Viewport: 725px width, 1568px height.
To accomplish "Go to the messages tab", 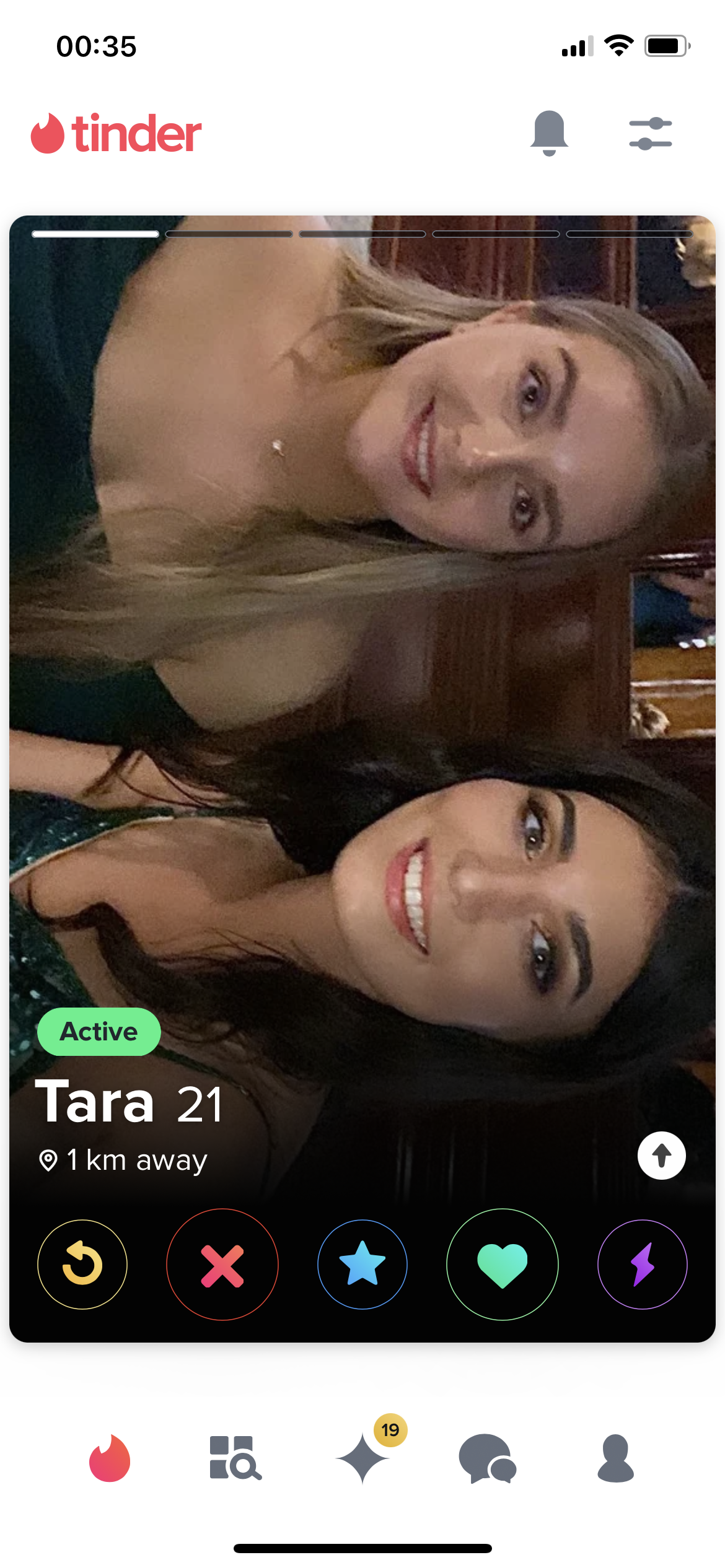I will [x=488, y=1458].
